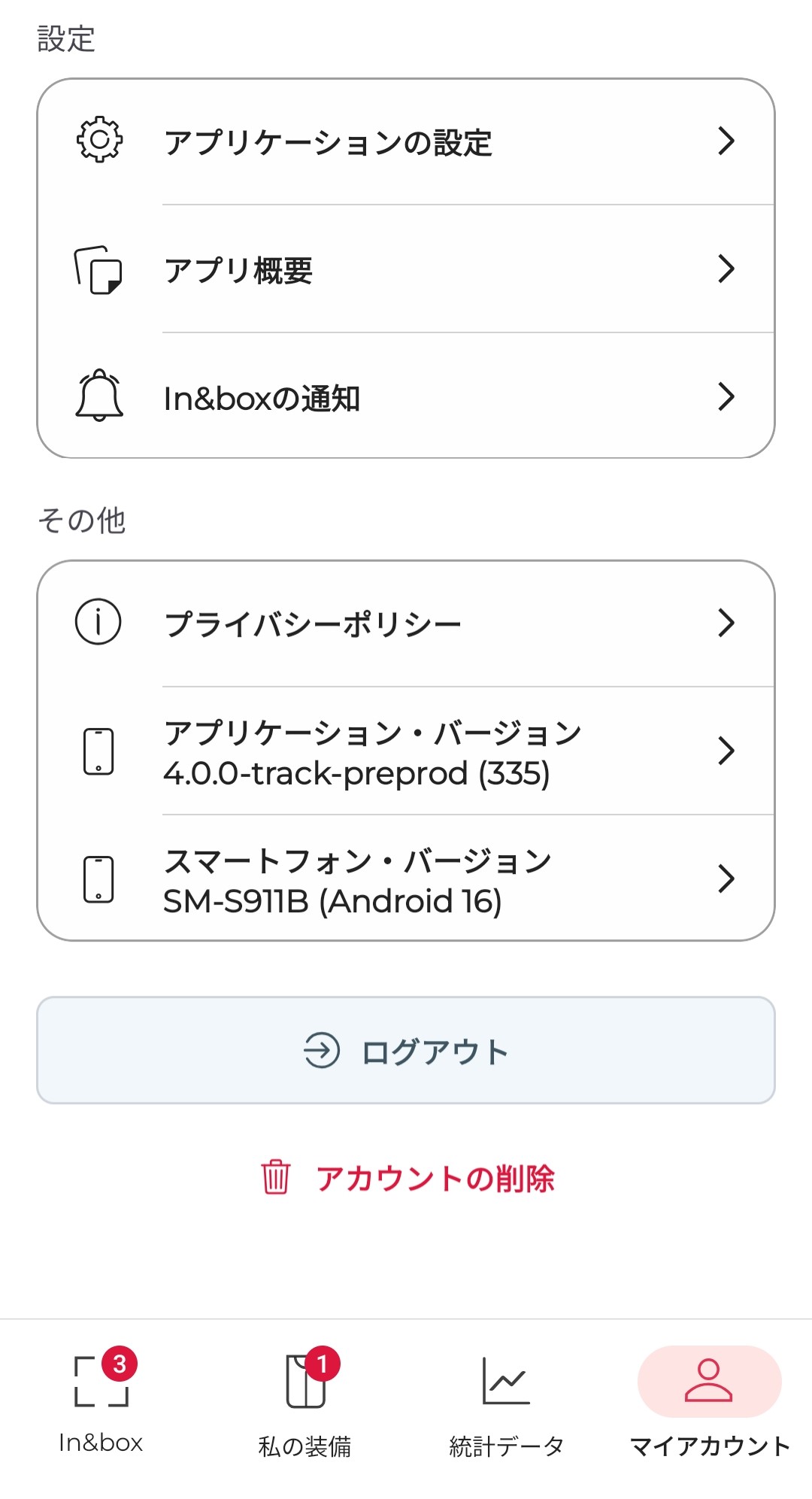Open the chevron beside アプリケーションの設定

(726, 141)
